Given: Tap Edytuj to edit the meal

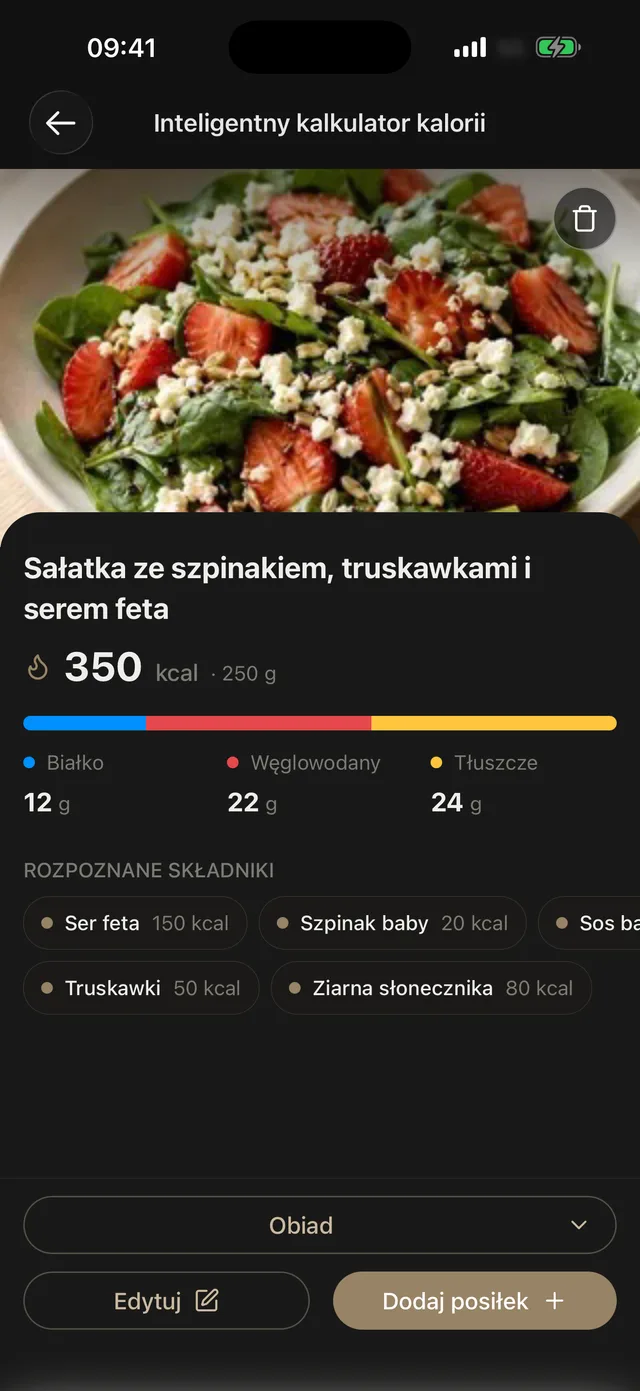Looking at the screenshot, I should [166, 1301].
